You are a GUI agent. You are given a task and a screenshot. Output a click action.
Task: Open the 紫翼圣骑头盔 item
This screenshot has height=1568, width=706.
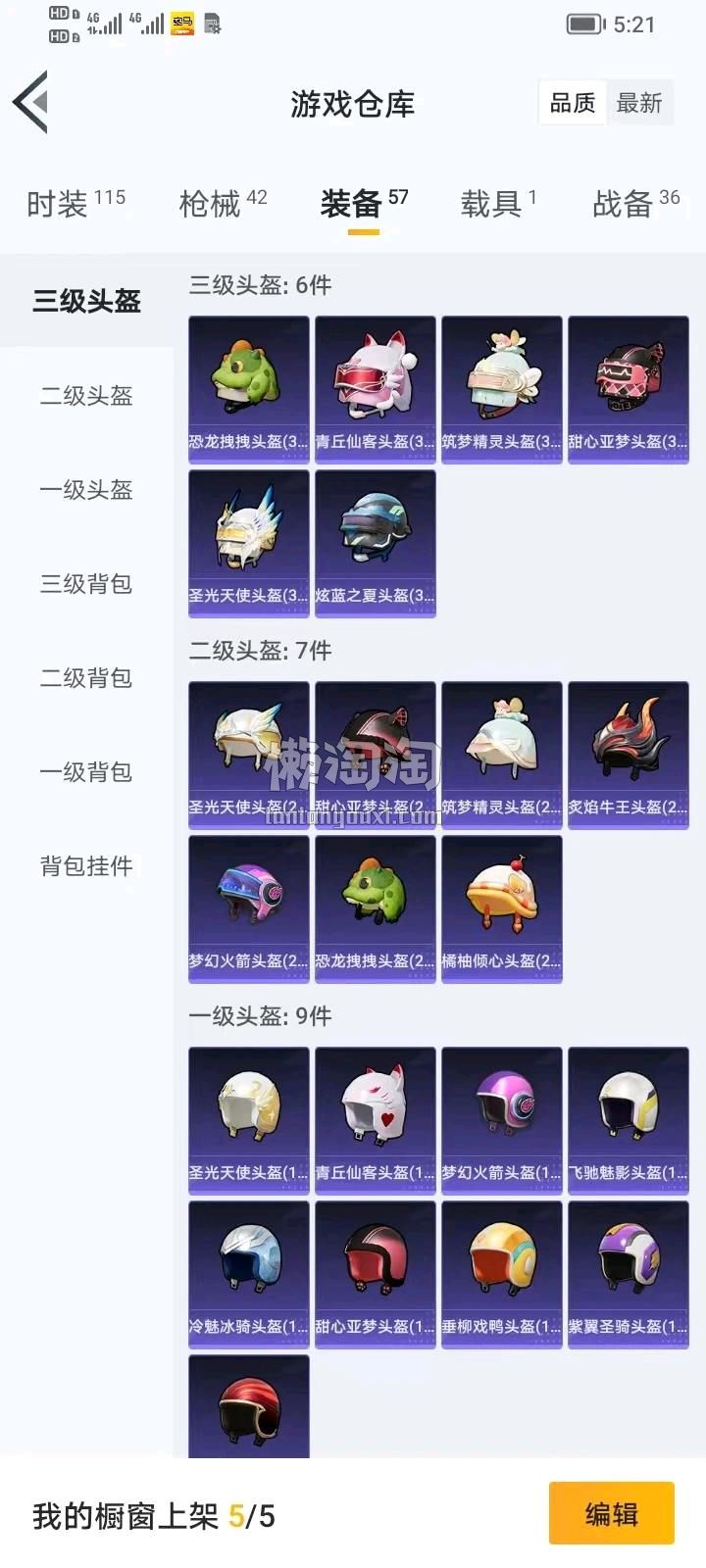(x=629, y=1274)
